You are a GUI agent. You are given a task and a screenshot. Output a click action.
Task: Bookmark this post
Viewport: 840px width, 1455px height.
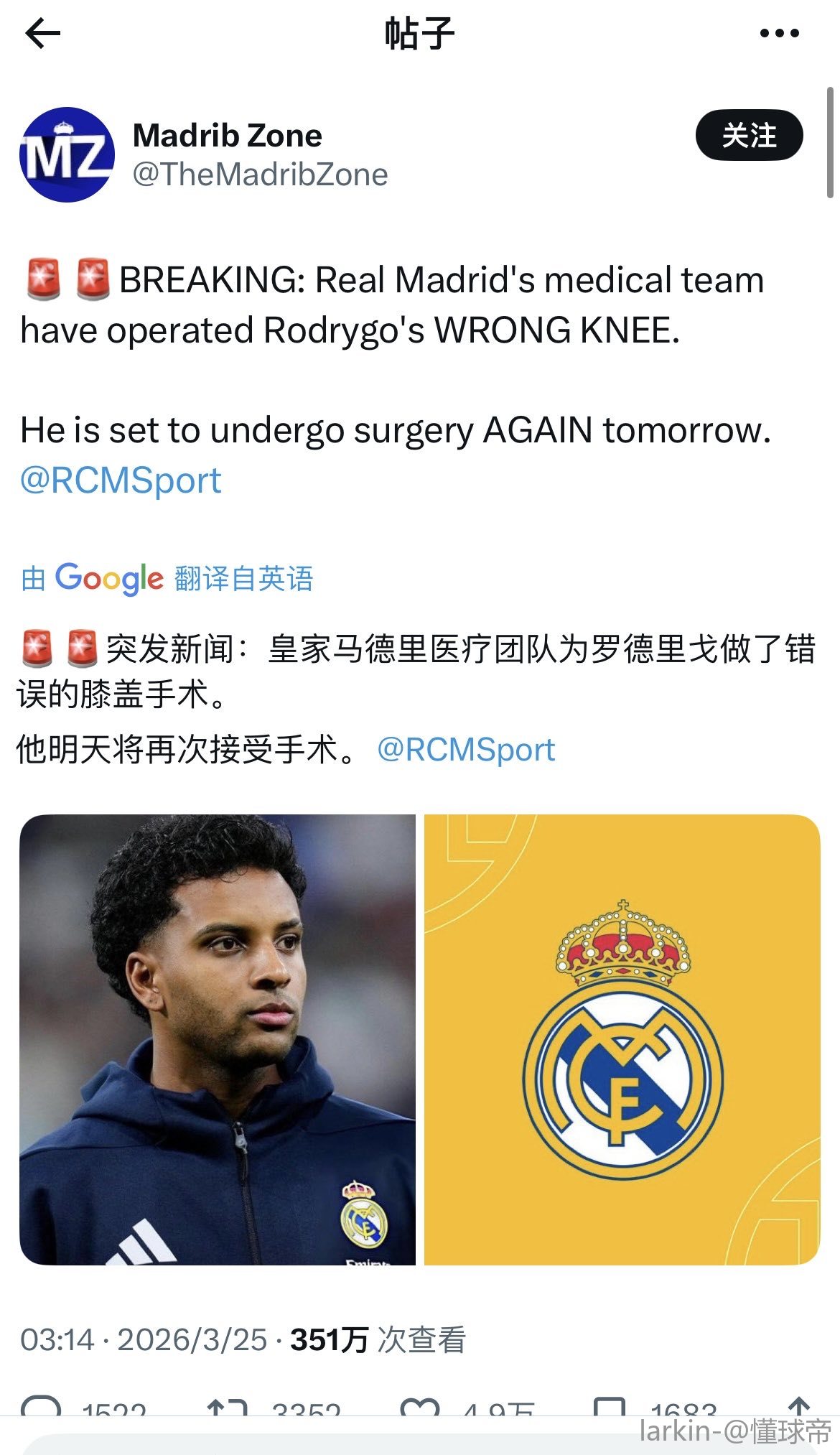[x=609, y=1406]
